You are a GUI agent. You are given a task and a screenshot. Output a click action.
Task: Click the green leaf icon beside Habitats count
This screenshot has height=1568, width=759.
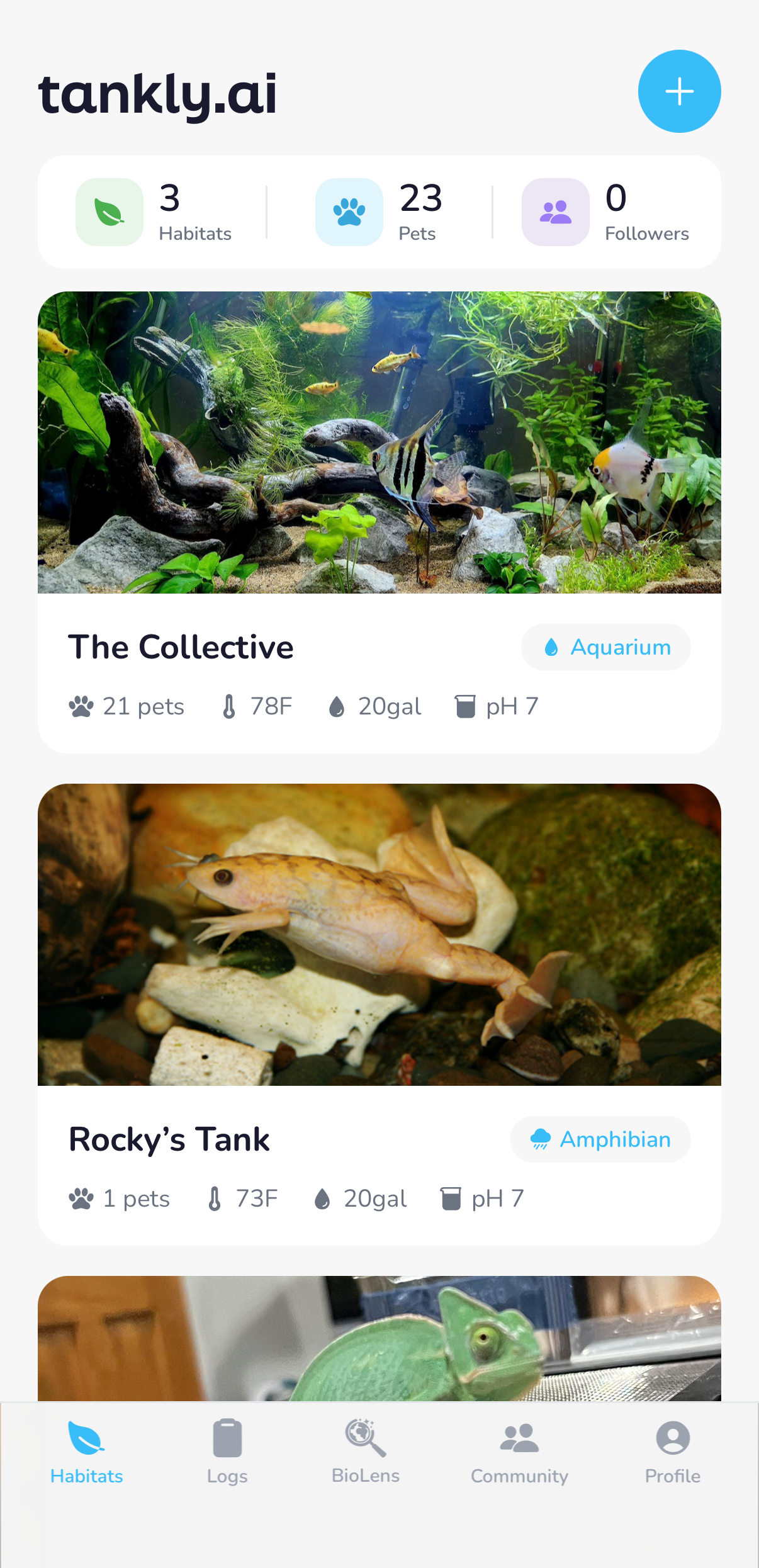point(108,212)
